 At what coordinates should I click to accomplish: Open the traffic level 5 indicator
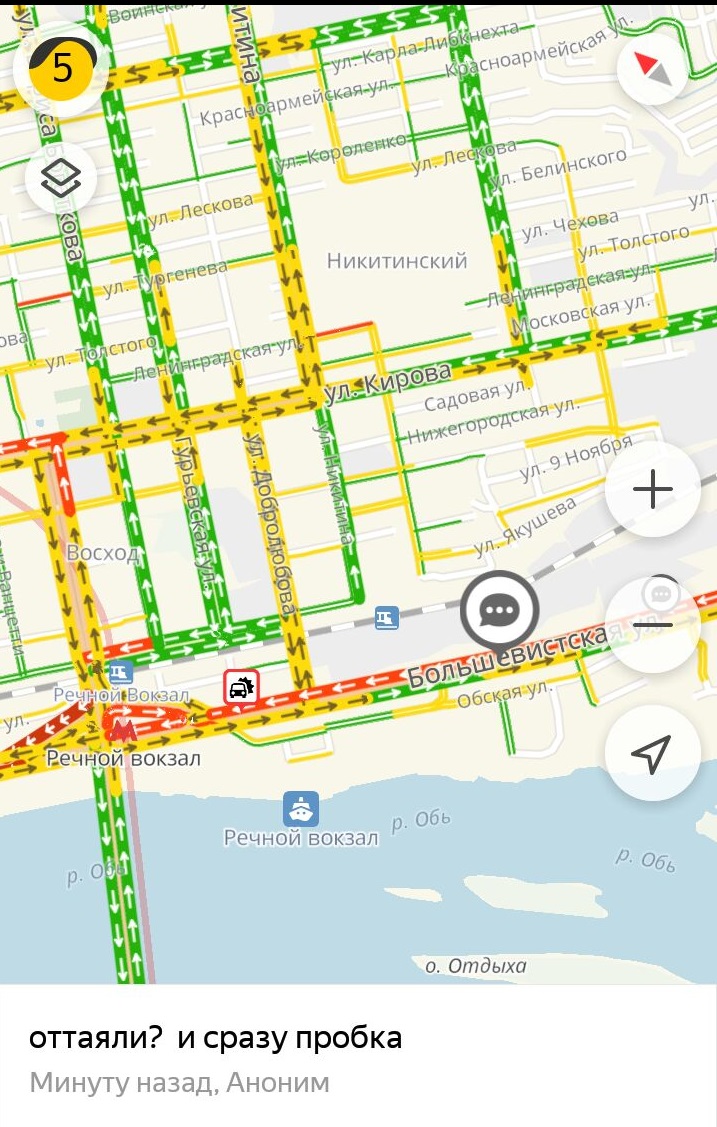(x=62, y=68)
